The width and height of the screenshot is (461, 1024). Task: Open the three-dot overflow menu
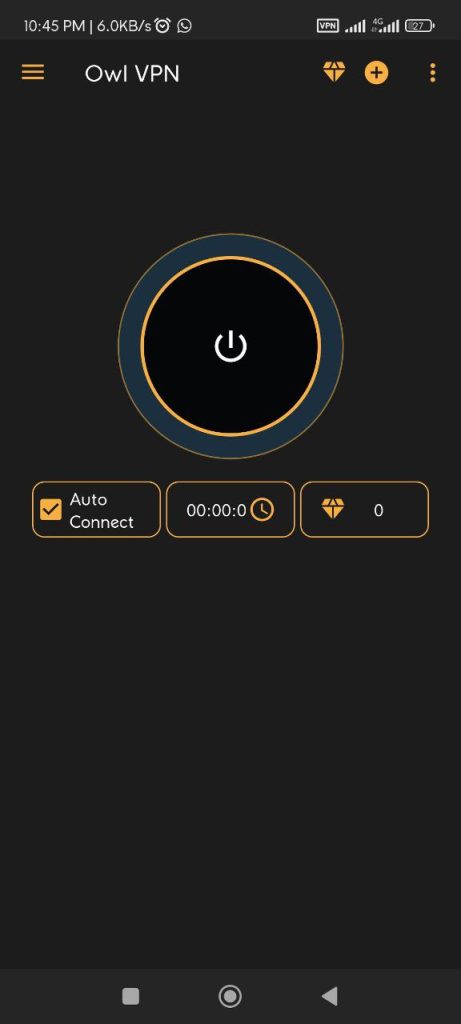click(x=432, y=72)
